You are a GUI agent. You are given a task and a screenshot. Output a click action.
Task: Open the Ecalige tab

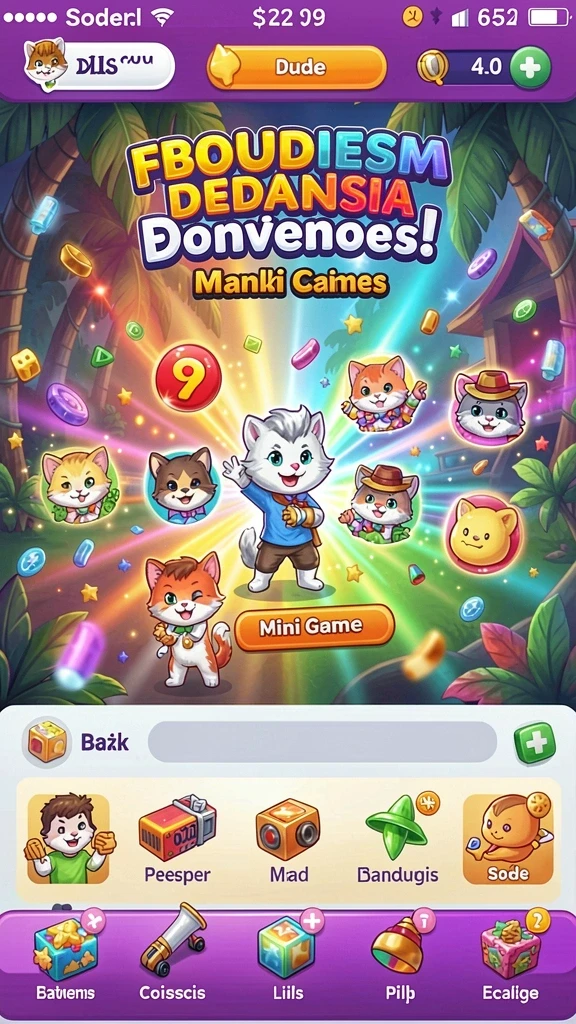511,956
